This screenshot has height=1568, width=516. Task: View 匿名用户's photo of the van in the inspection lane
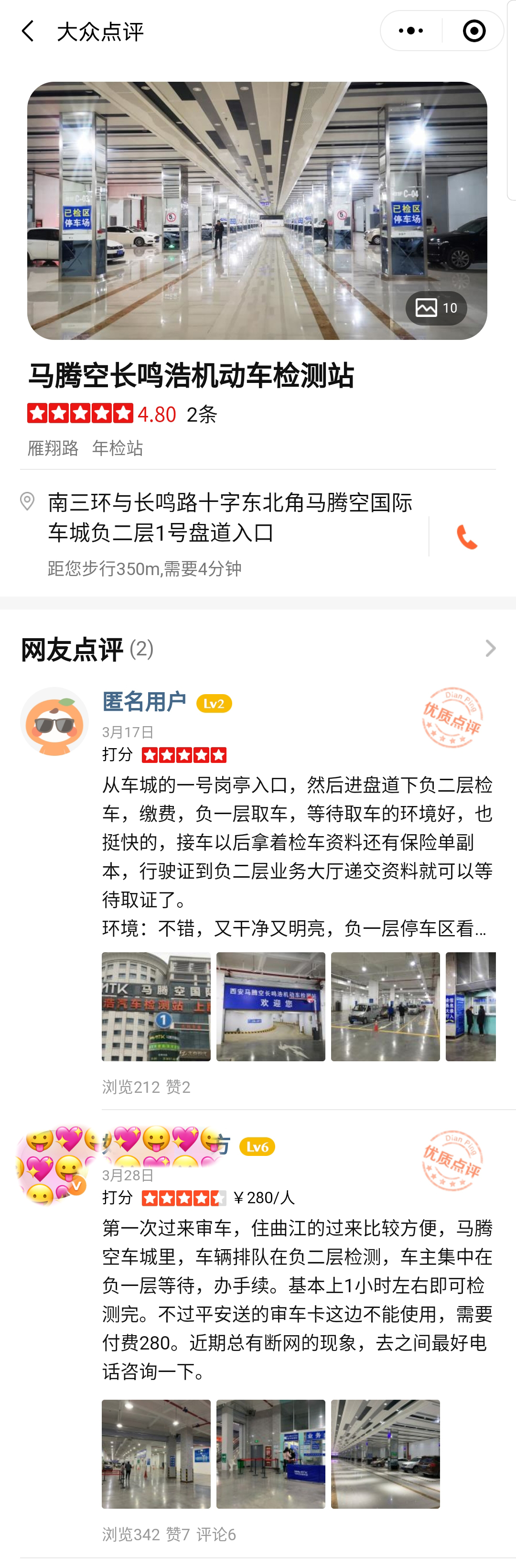(385, 1007)
